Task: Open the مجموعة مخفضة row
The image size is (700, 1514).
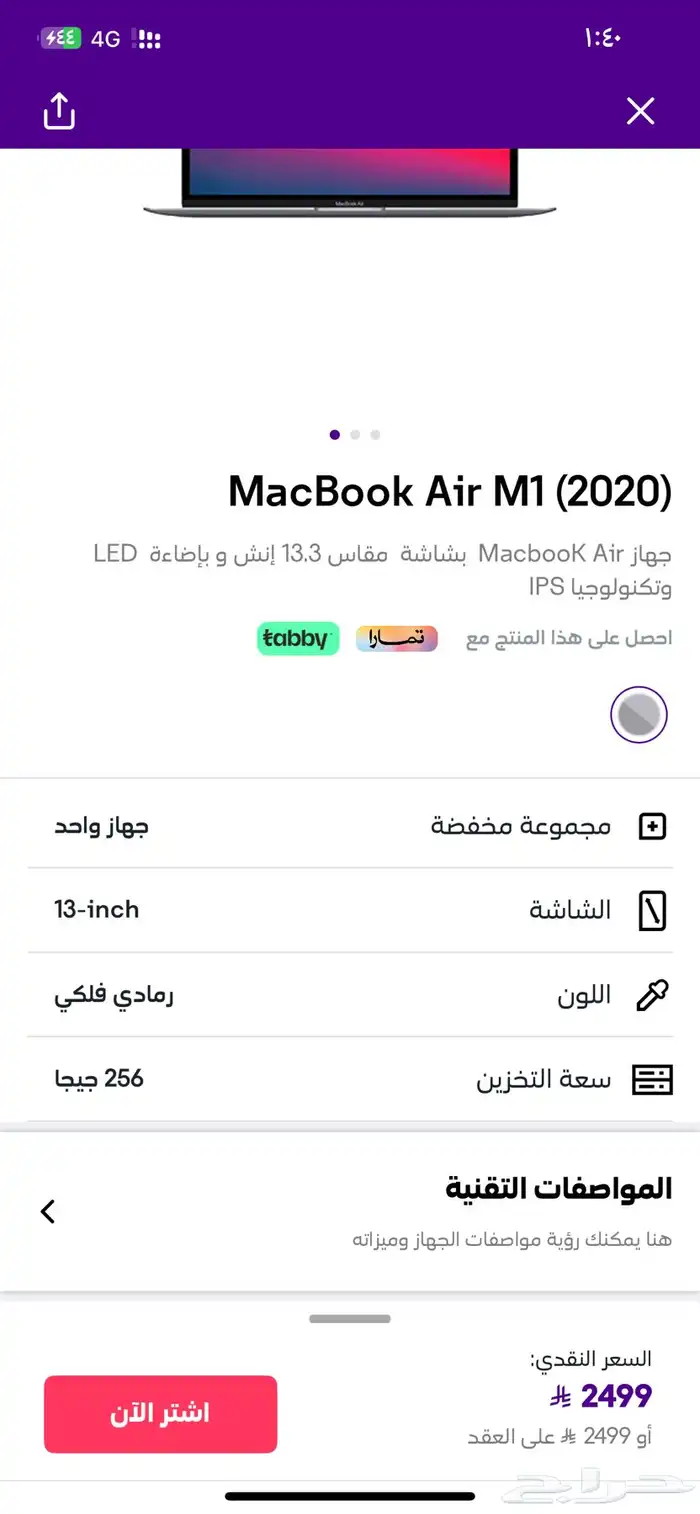Action: click(350, 826)
